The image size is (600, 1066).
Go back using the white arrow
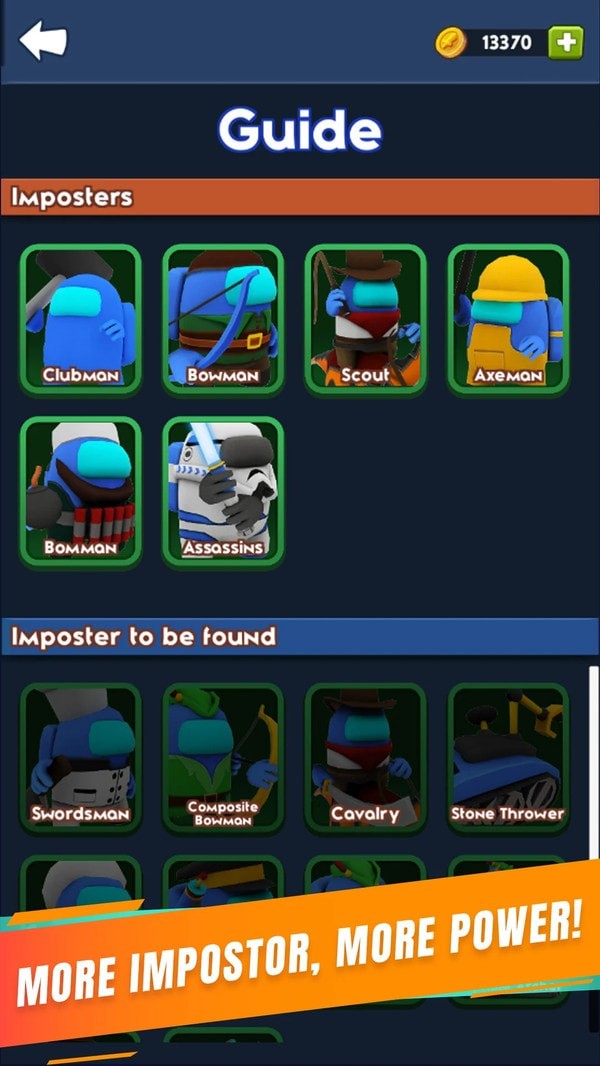click(x=43, y=41)
